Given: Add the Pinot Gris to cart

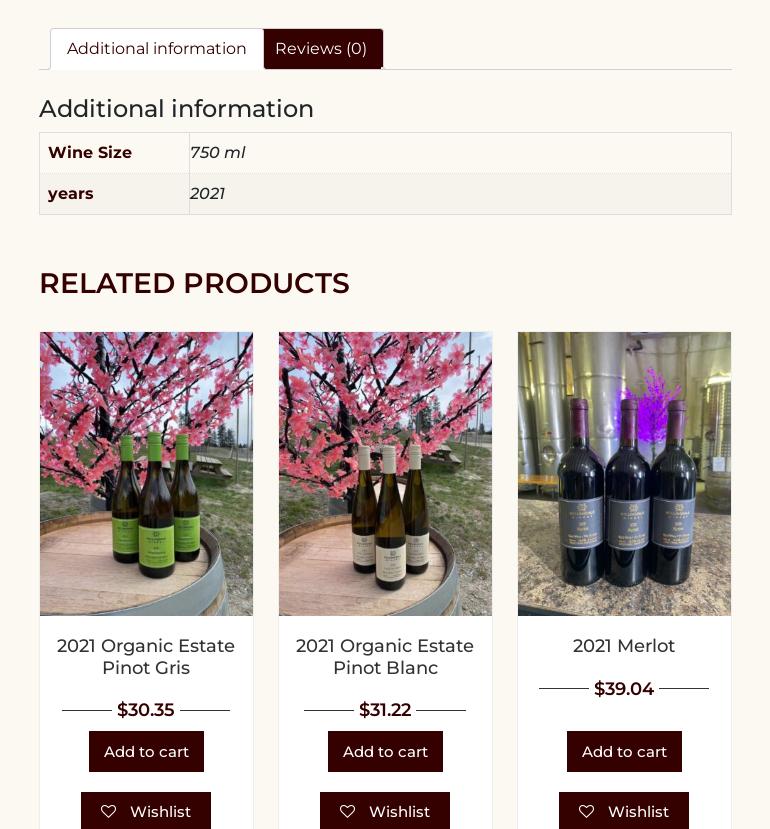Looking at the screenshot, I should coord(146,751).
